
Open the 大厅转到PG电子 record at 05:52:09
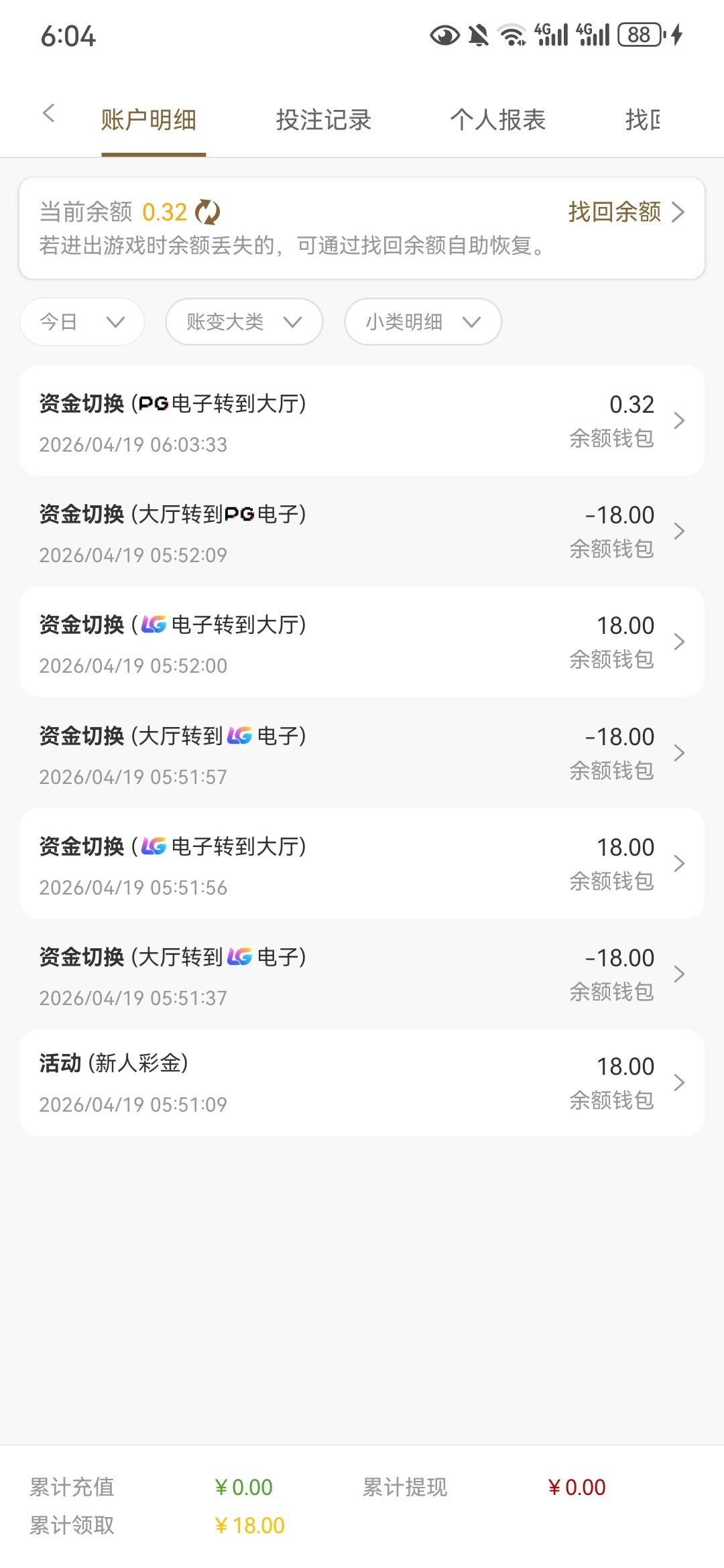[362, 531]
